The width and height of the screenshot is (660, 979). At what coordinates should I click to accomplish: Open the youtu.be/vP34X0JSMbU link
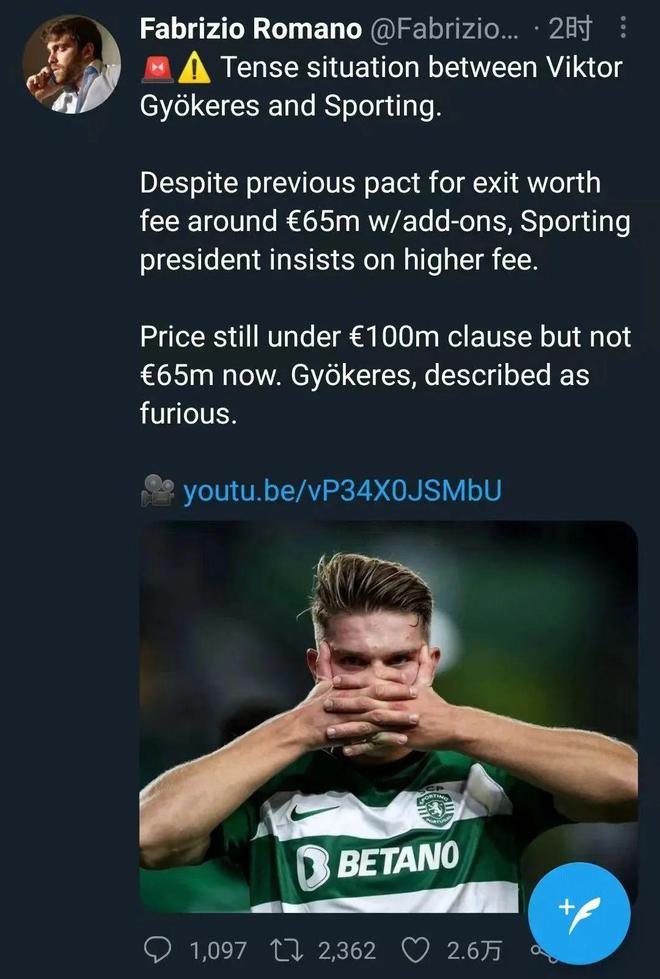point(341,490)
